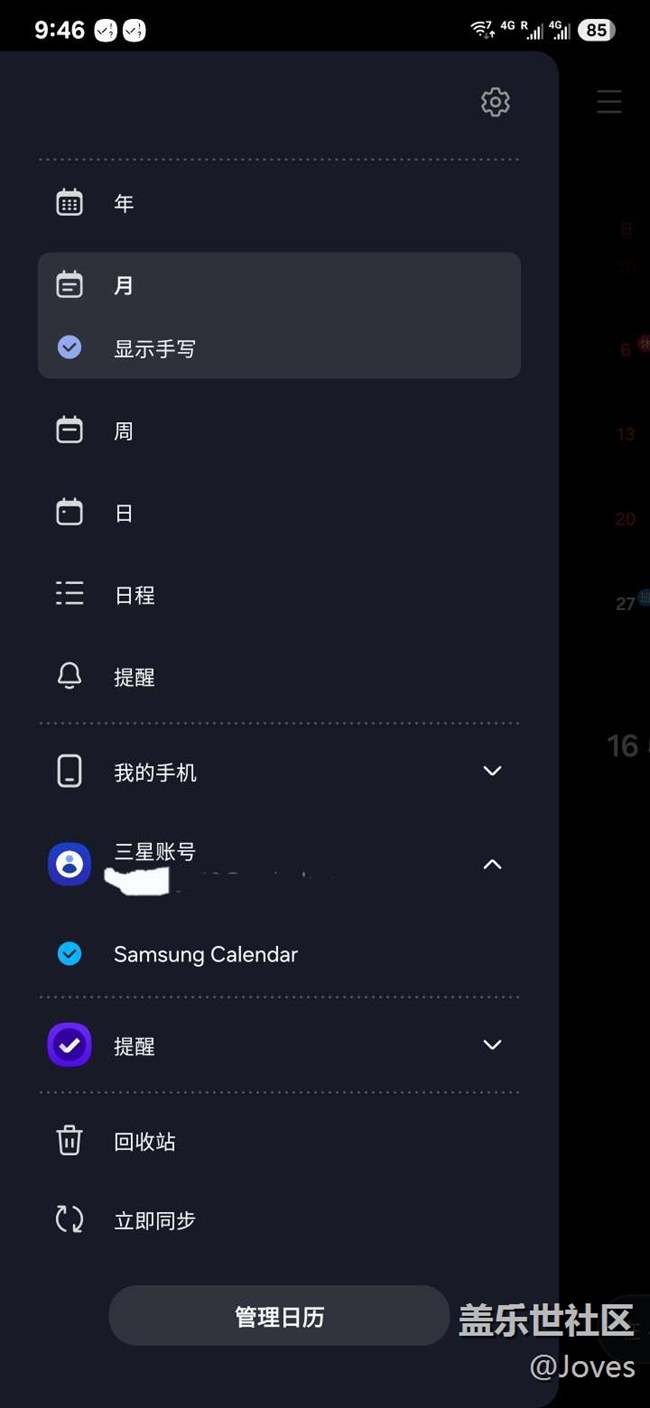Switch to 年 (year) view
This screenshot has height=1408, width=650.
[279, 203]
